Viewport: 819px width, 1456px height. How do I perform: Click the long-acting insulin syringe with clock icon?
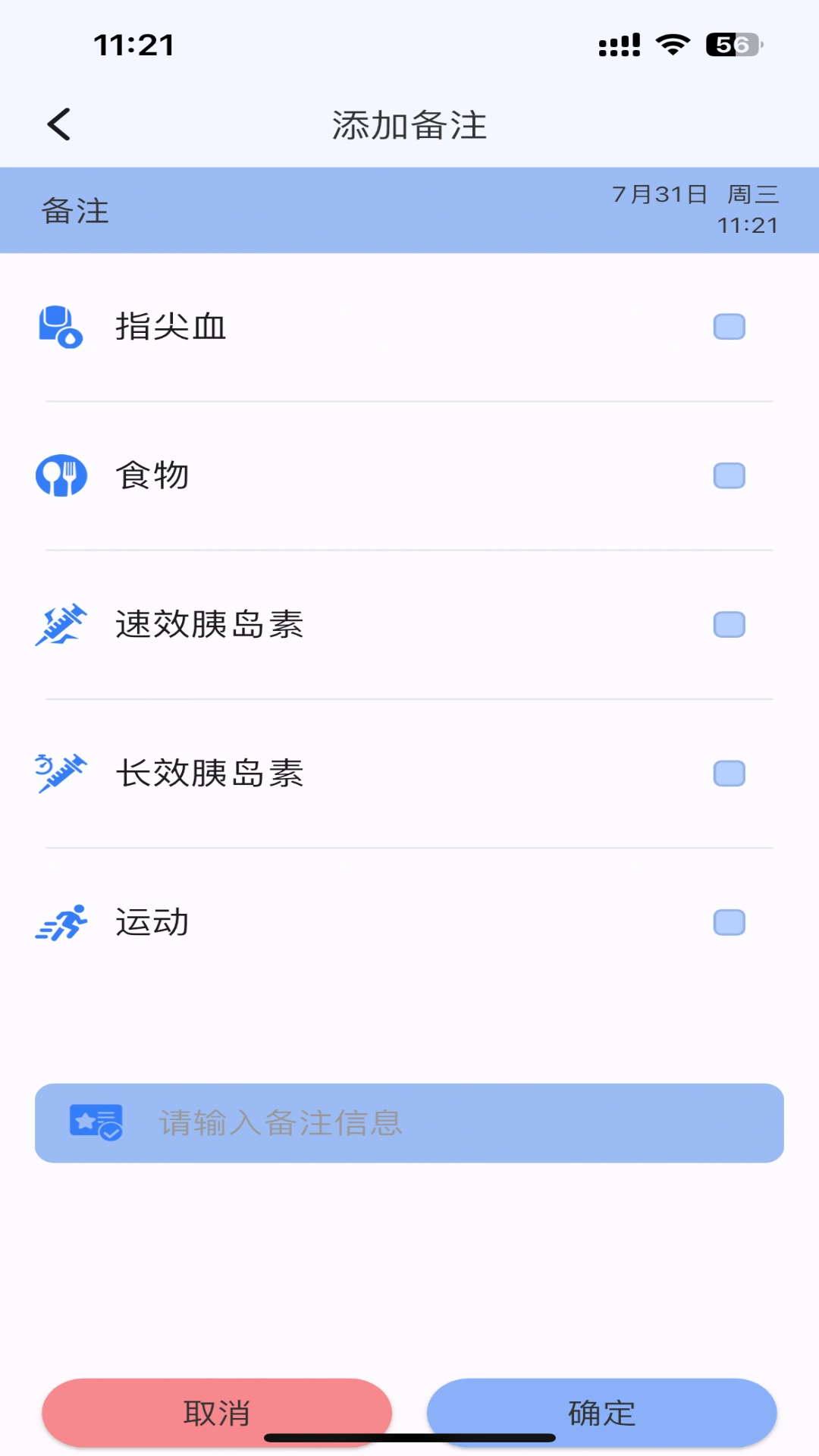[x=61, y=773]
